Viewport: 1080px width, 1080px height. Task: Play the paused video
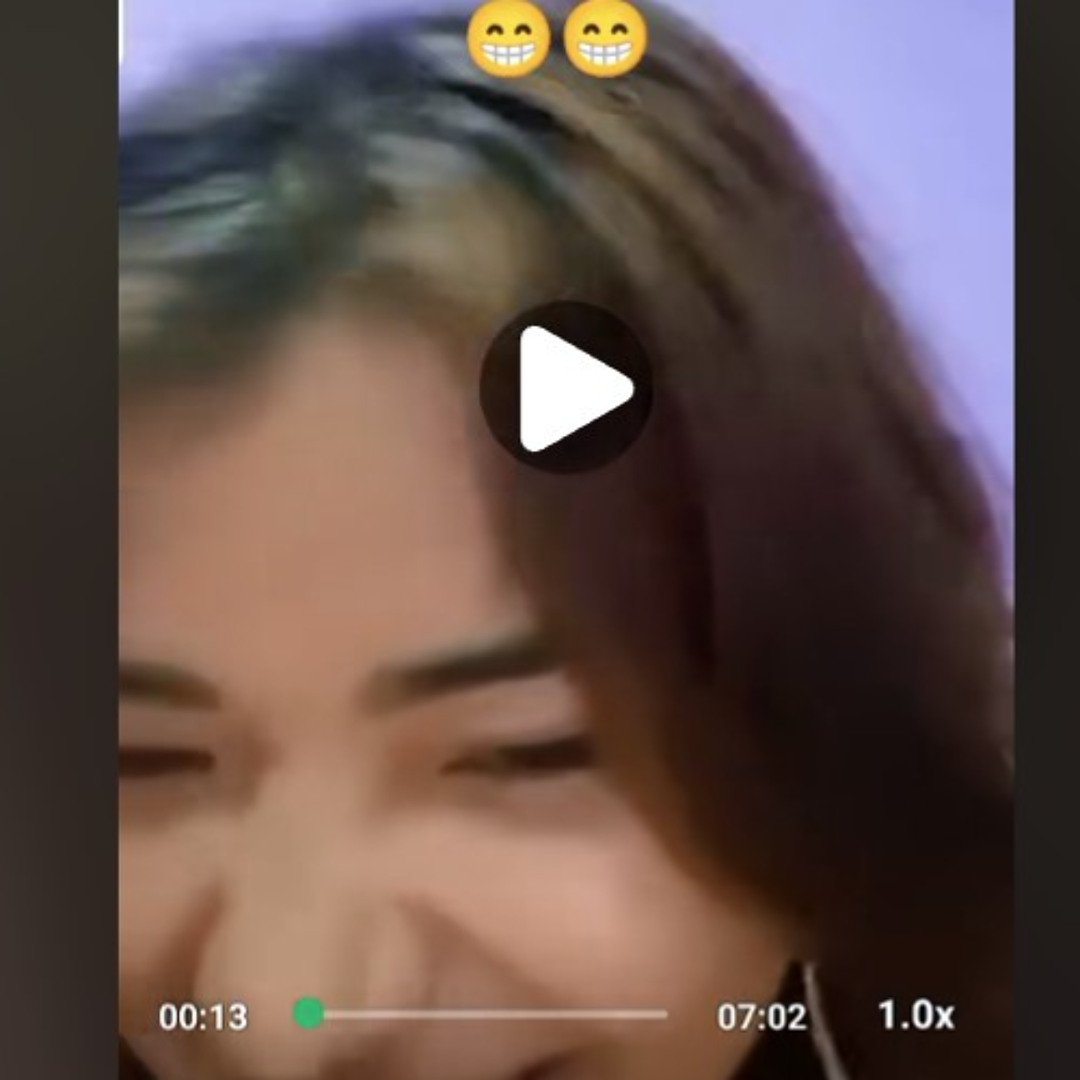coord(566,388)
